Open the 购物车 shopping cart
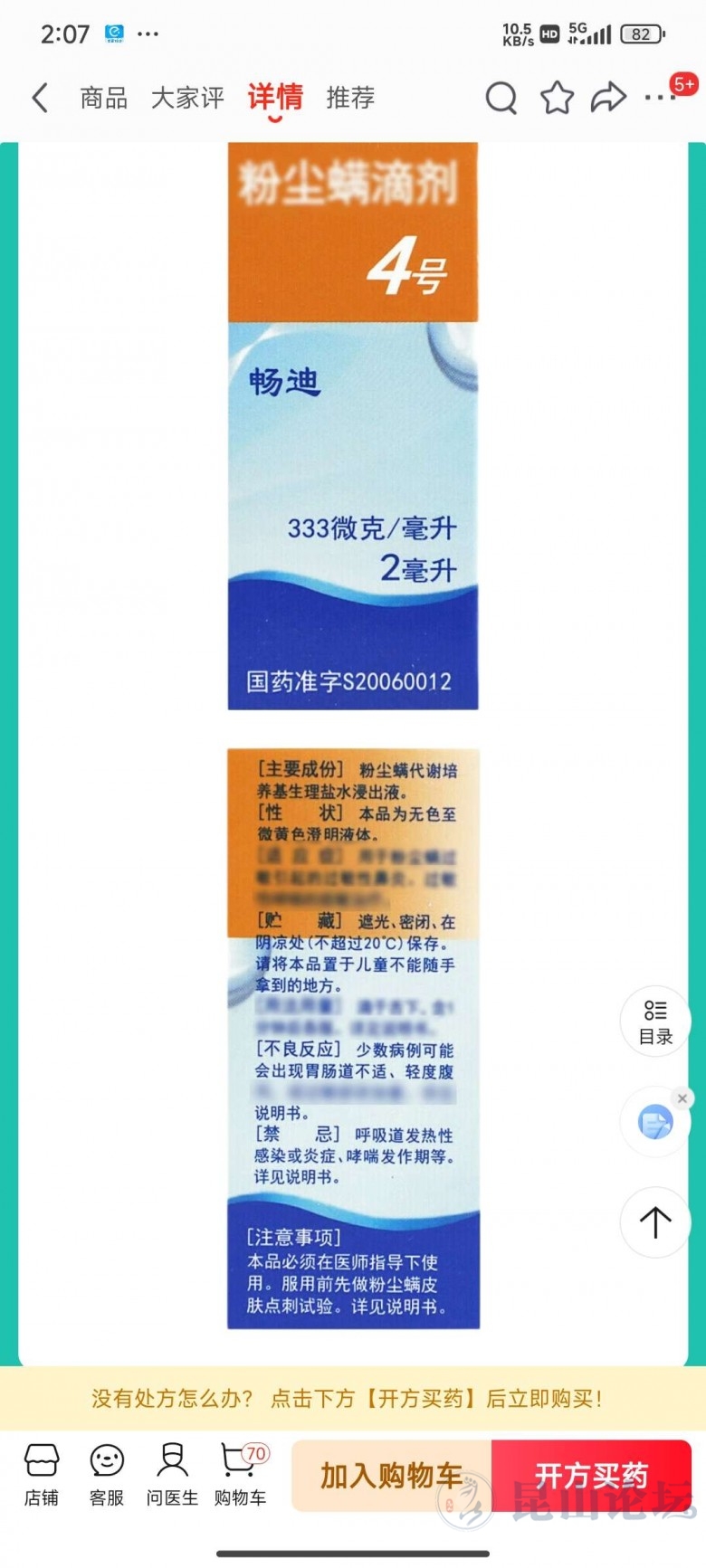Viewport: 706px width, 1568px height. click(241, 1475)
